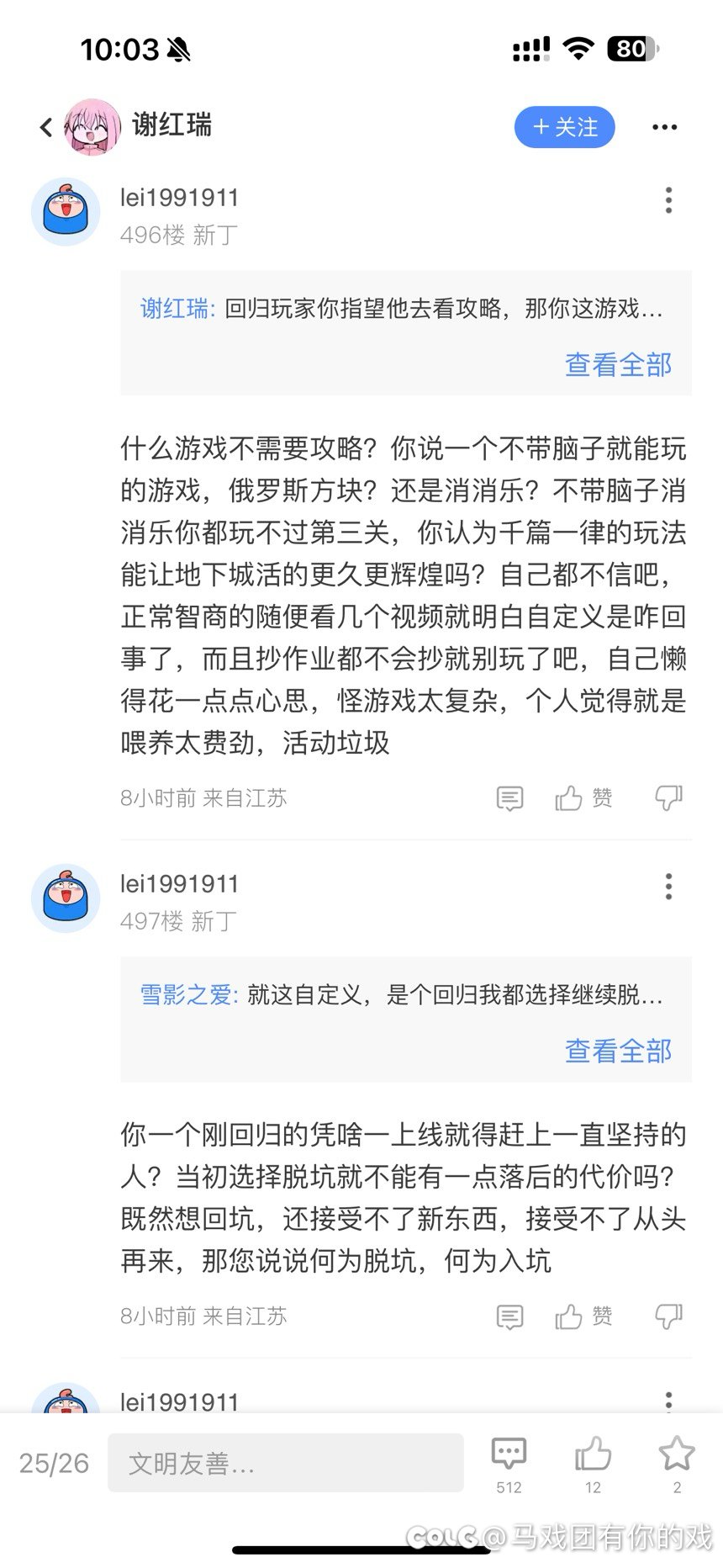Open the top-right overflow menu
The width and height of the screenshot is (723, 1568).
click(x=664, y=127)
